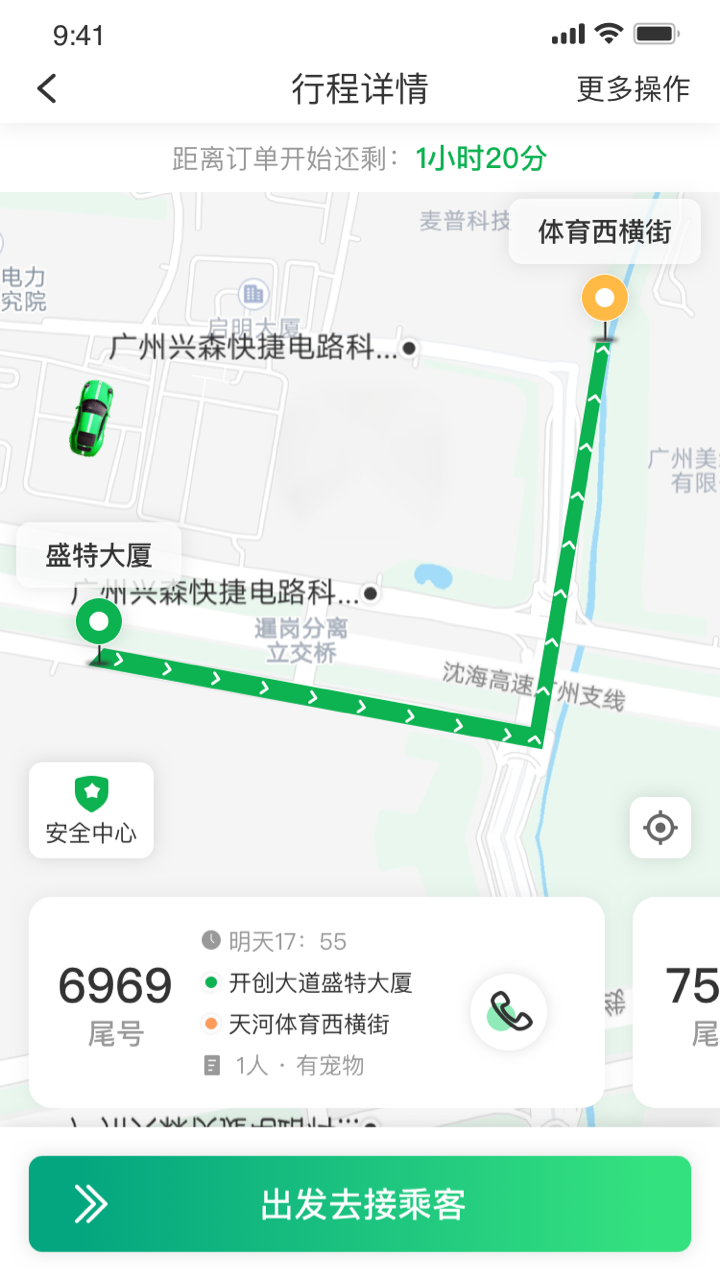Open 更多操作 for additional actions

click(x=631, y=88)
